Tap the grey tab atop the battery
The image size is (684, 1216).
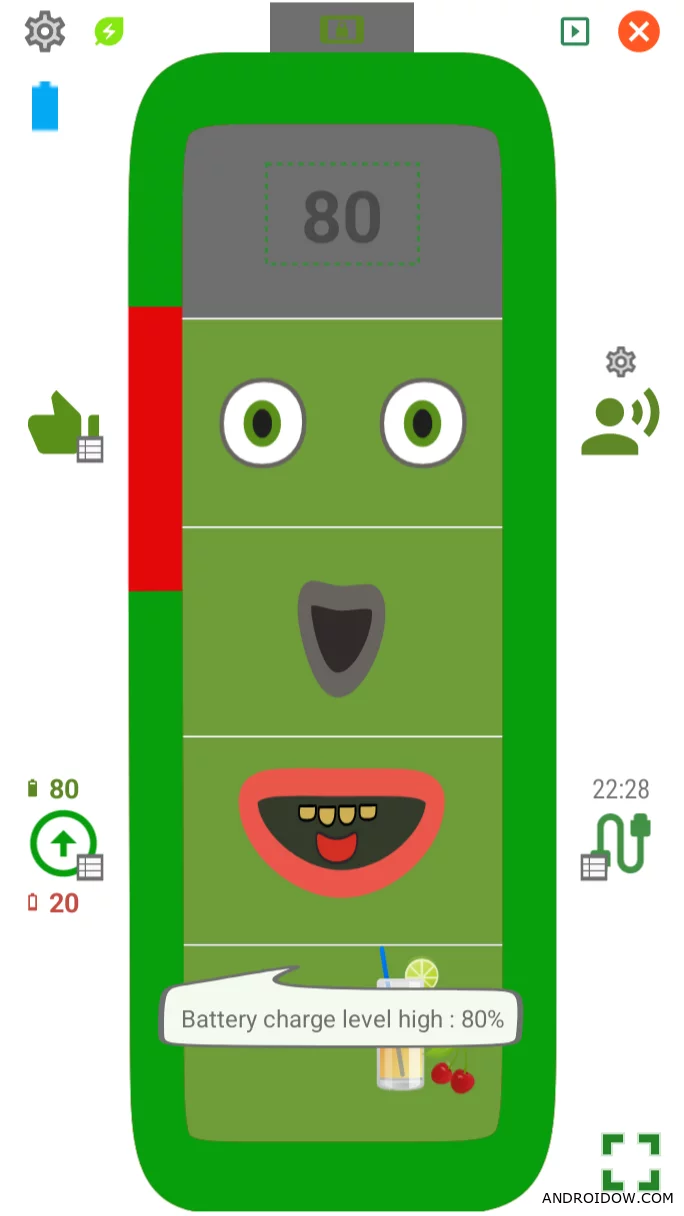(342, 28)
